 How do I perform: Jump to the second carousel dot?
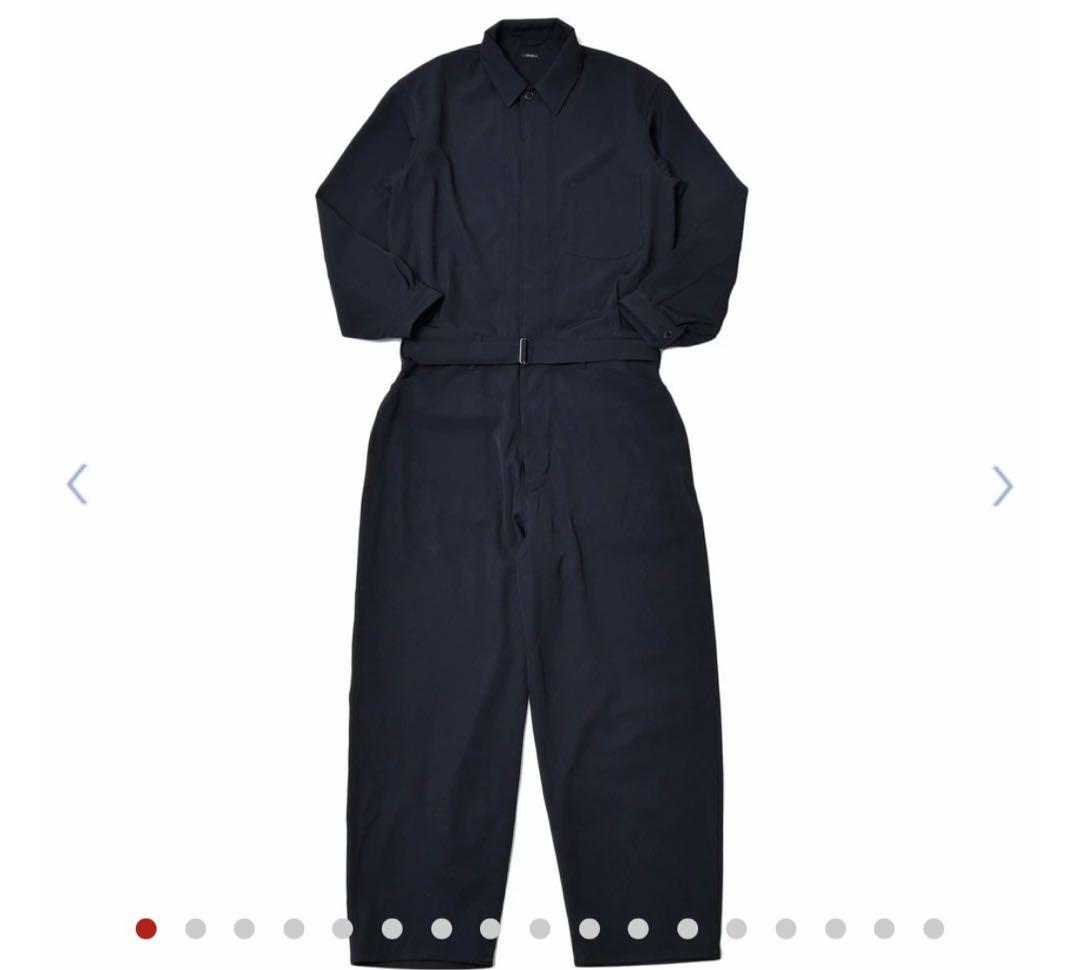pyautogui.click(x=195, y=929)
